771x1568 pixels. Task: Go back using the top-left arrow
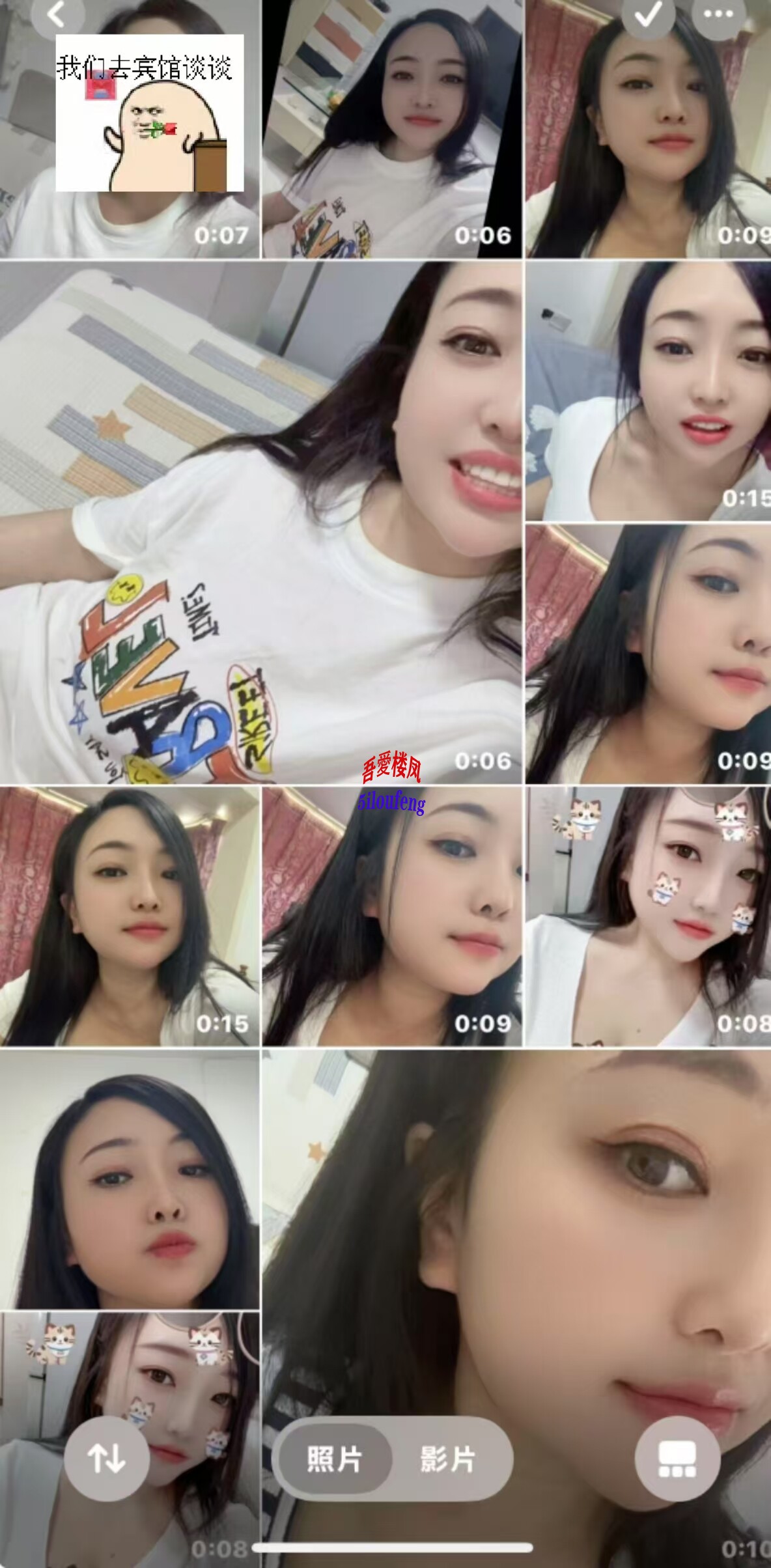pyautogui.click(x=57, y=14)
